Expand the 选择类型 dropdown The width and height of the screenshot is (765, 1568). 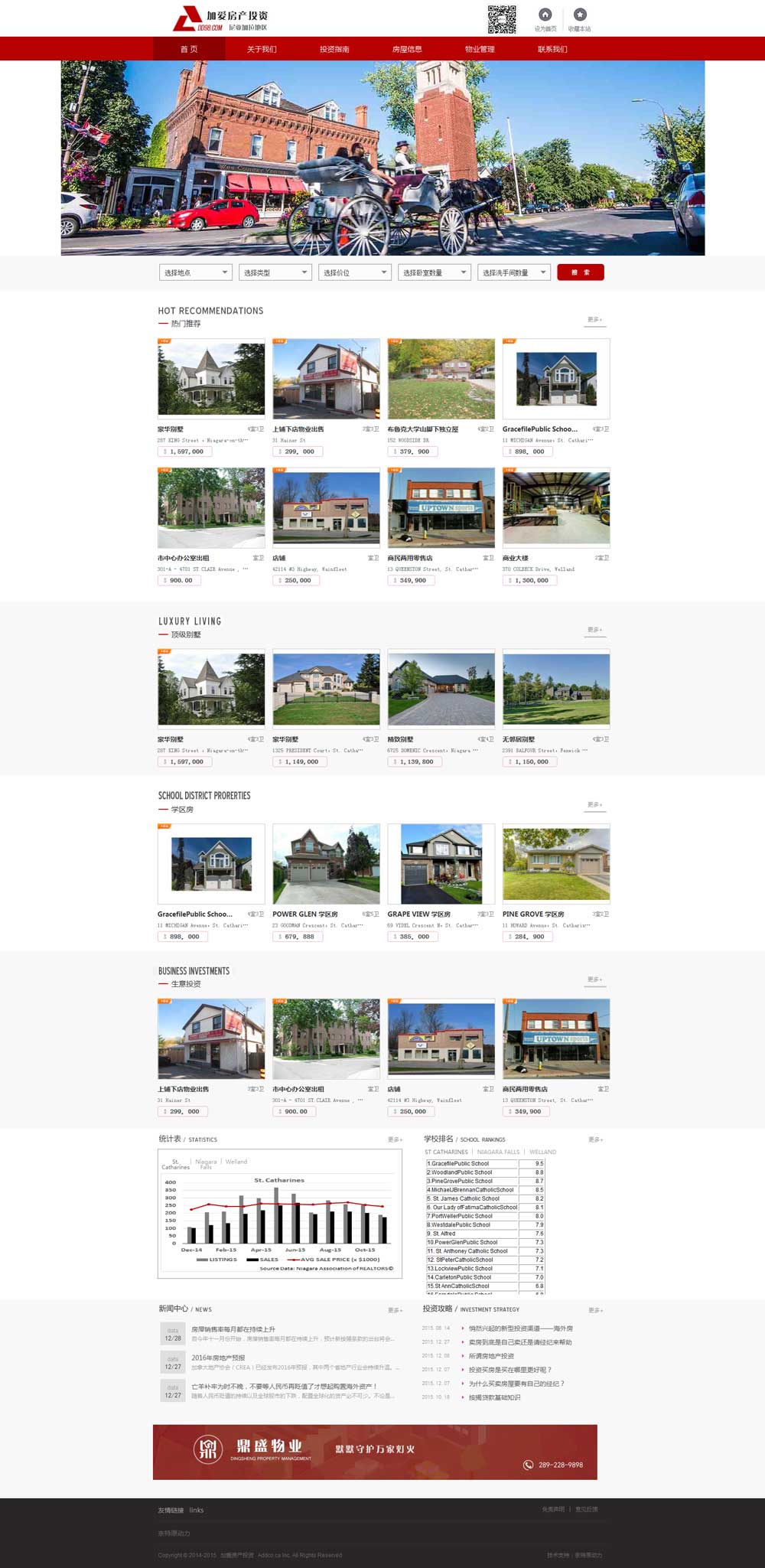click(x=275, y=272)
